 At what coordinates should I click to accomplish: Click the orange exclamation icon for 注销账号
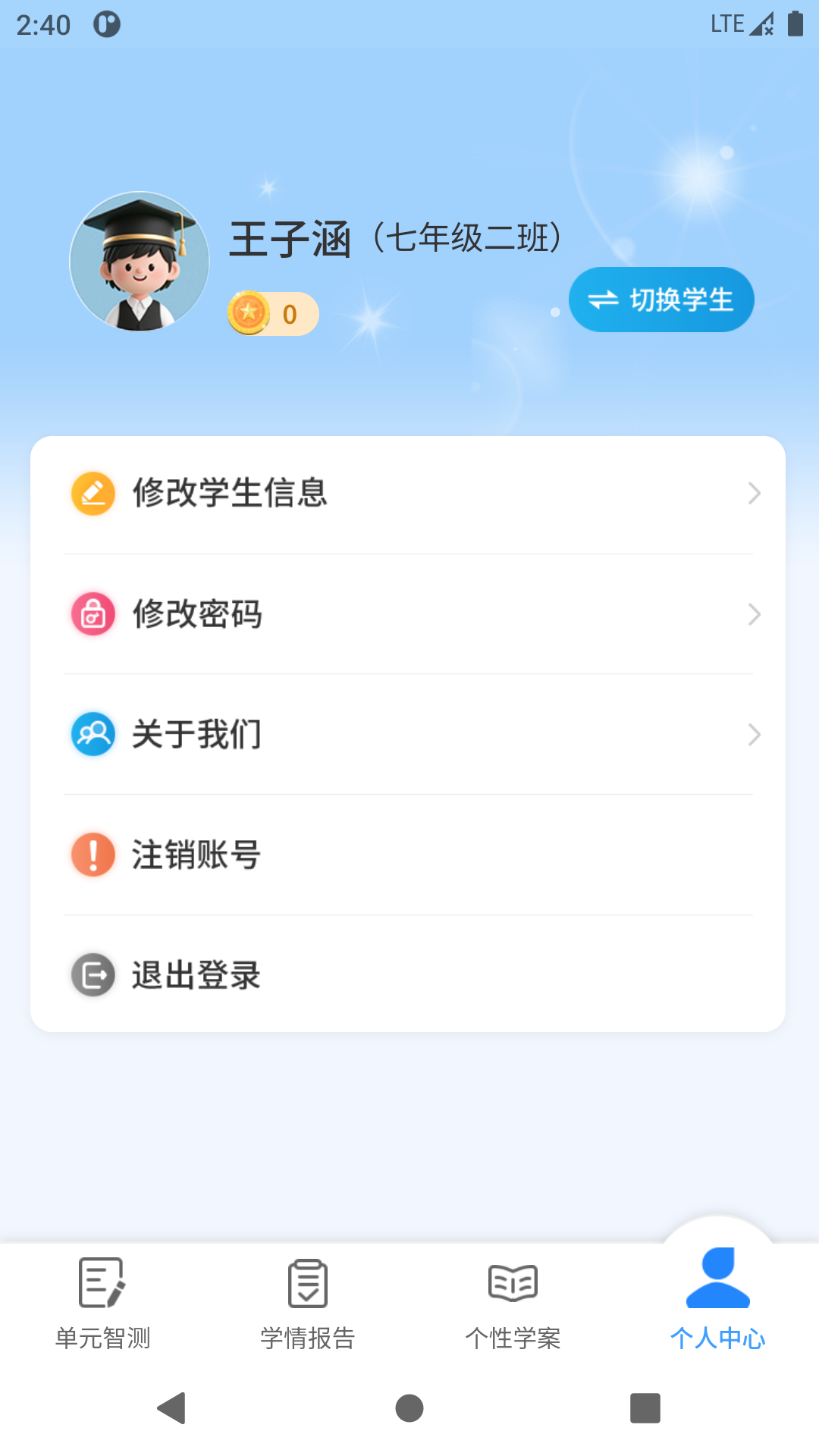[92, 855]
